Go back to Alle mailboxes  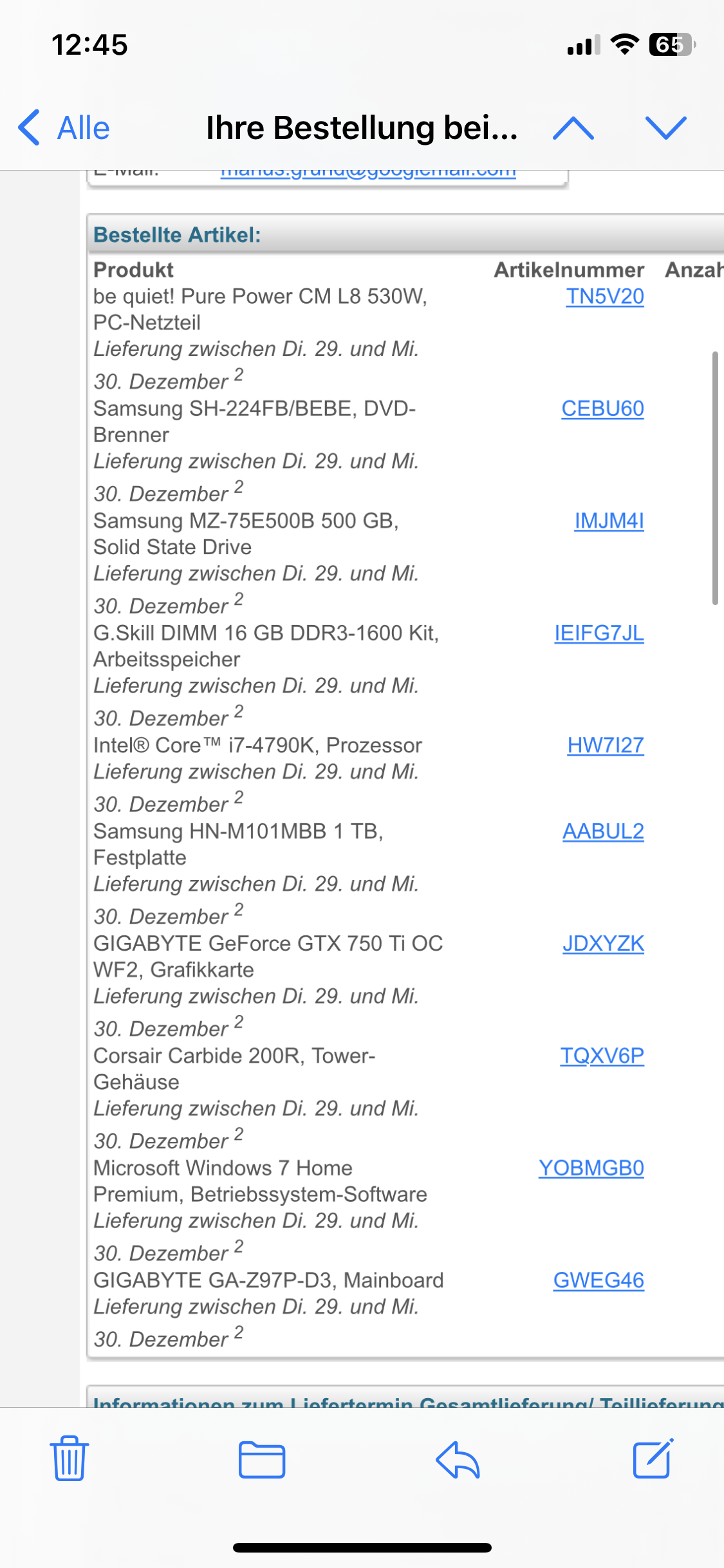64,127
